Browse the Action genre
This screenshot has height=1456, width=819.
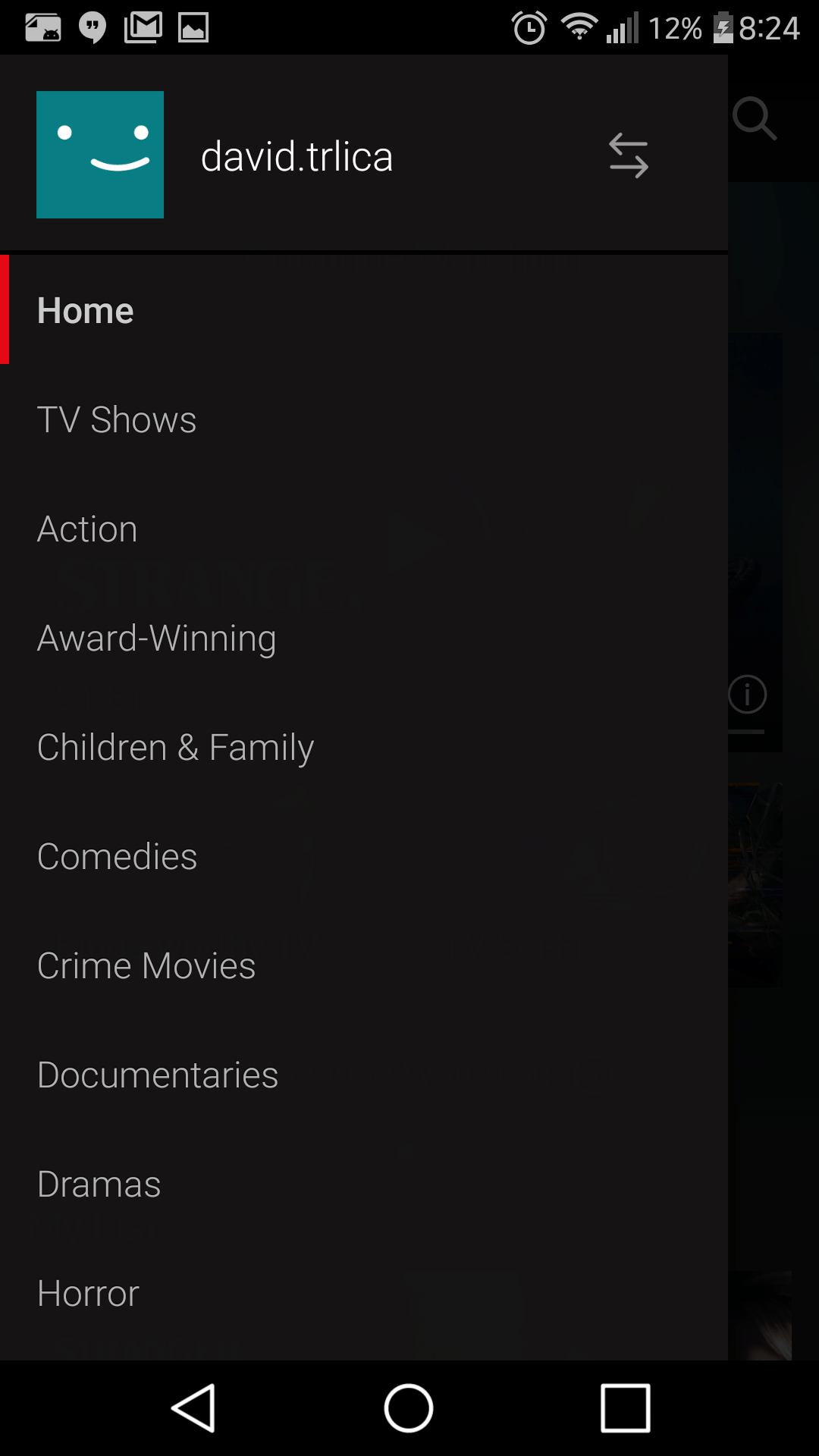364,529
